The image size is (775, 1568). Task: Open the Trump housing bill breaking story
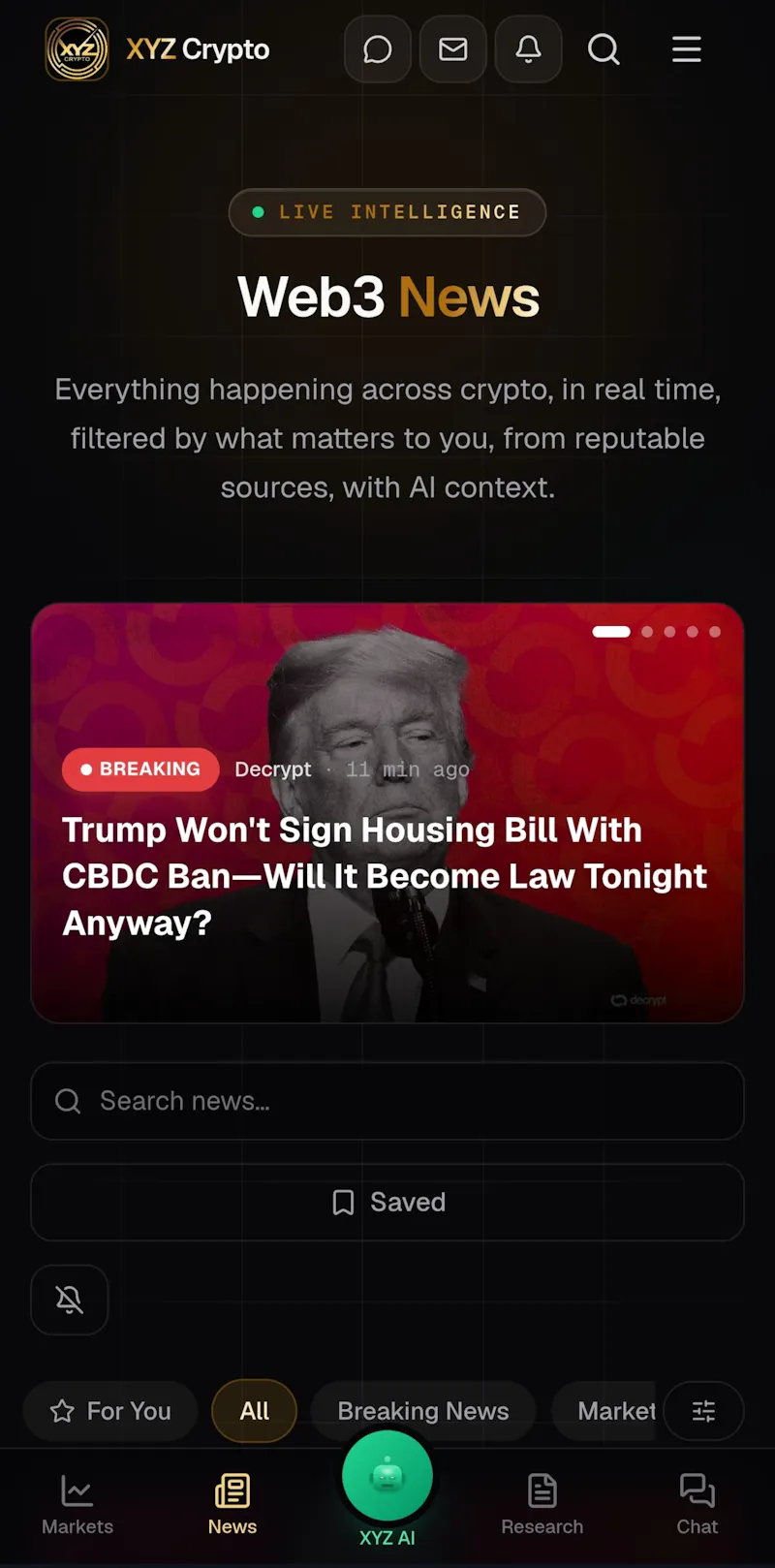pos(387,812)
